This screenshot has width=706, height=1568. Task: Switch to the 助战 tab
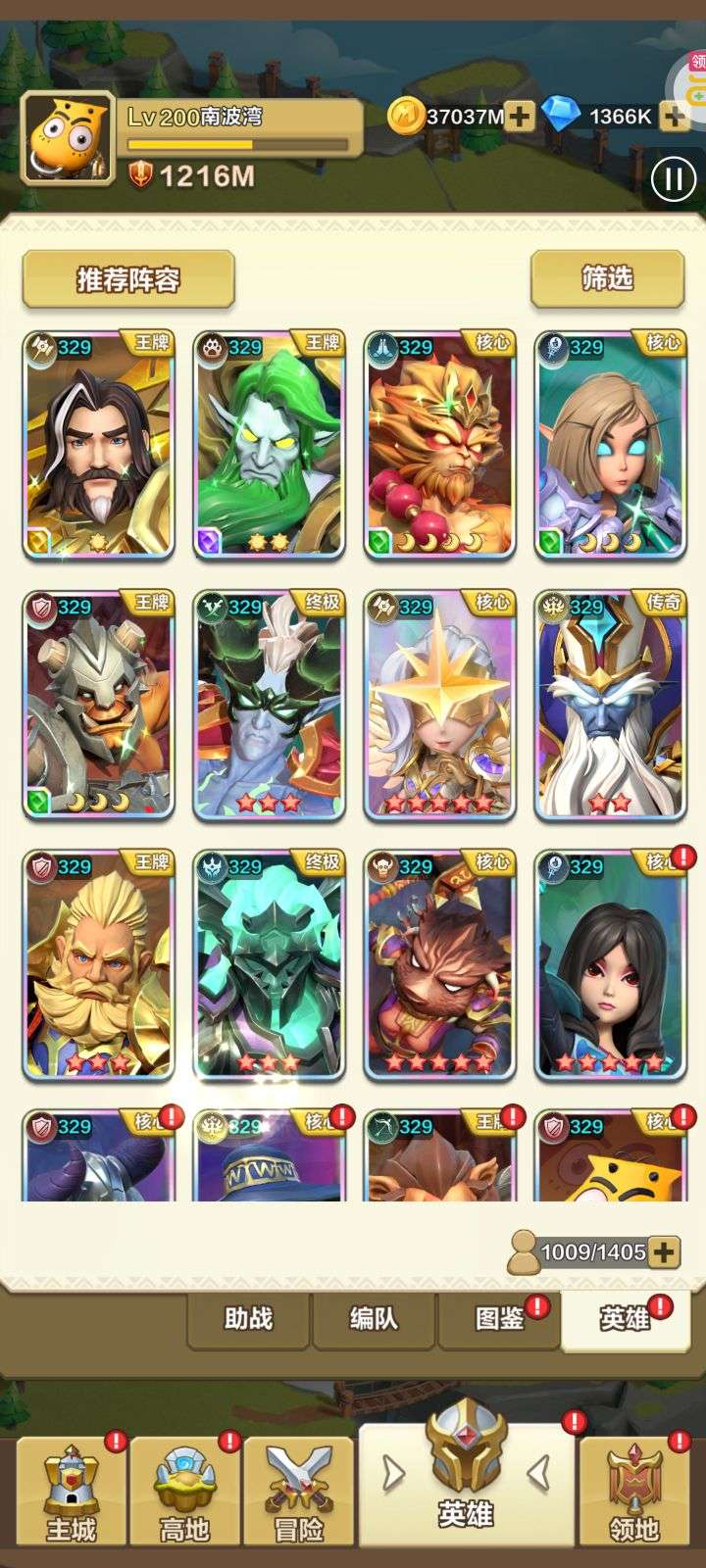point(248,1319)
